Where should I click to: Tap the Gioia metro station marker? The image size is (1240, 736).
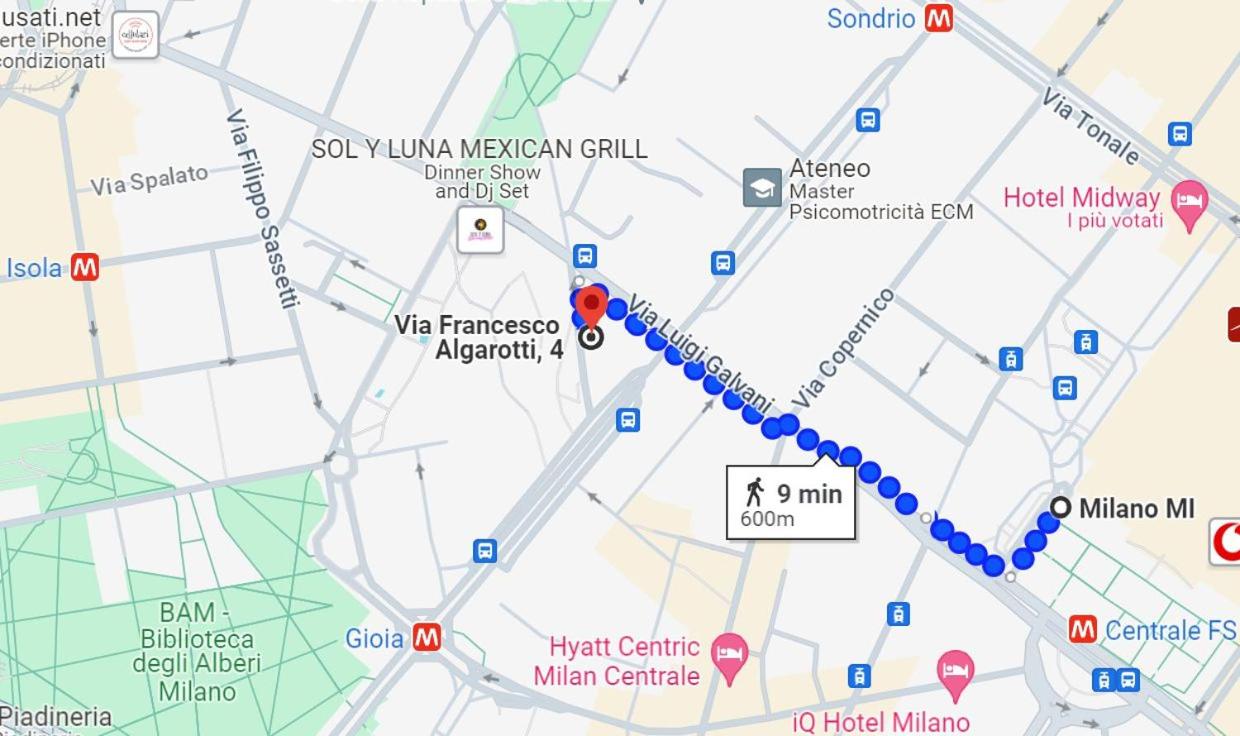(x=427, y=637)
